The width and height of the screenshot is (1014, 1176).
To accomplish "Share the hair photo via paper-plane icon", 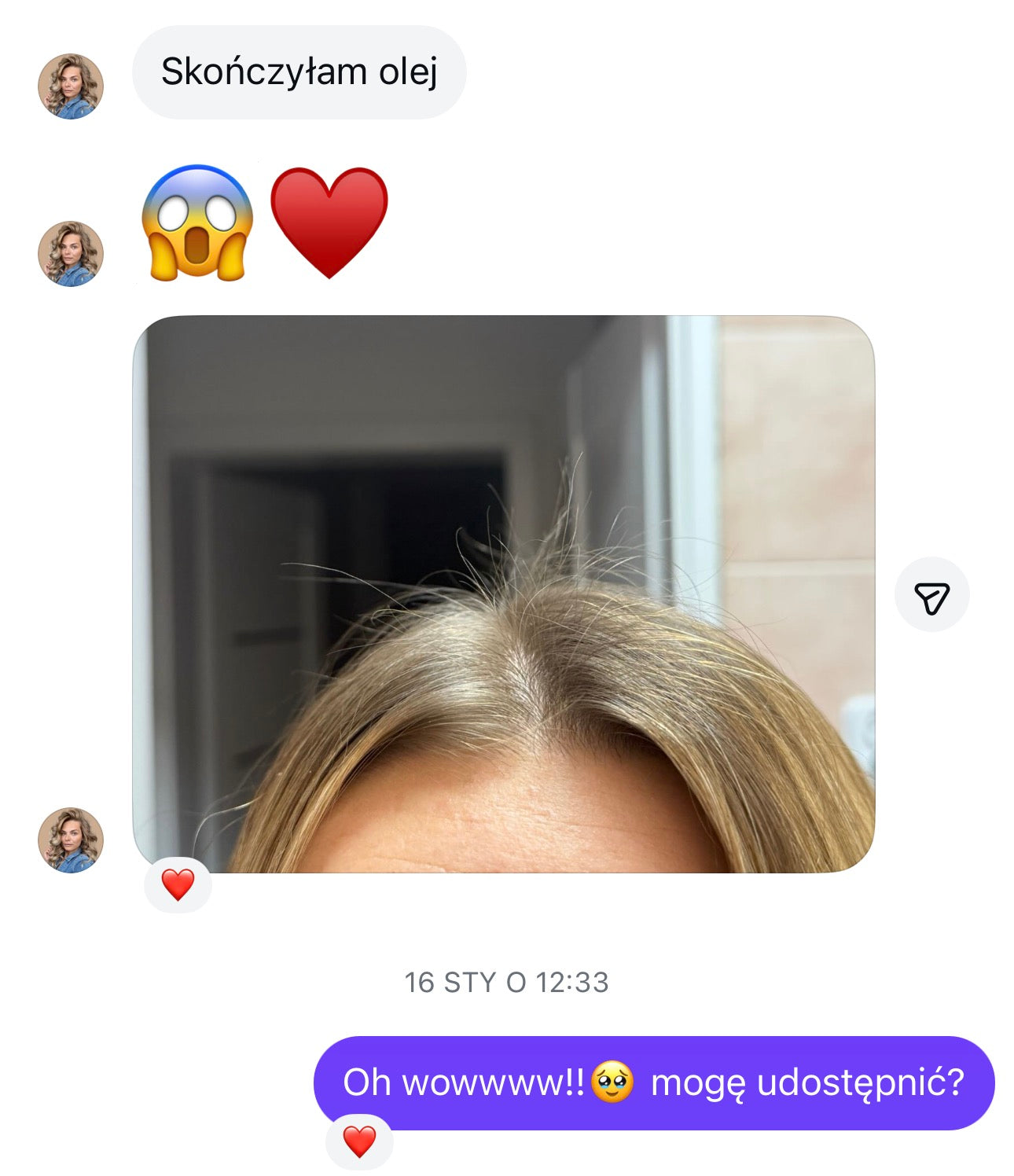I will [931, 595].
